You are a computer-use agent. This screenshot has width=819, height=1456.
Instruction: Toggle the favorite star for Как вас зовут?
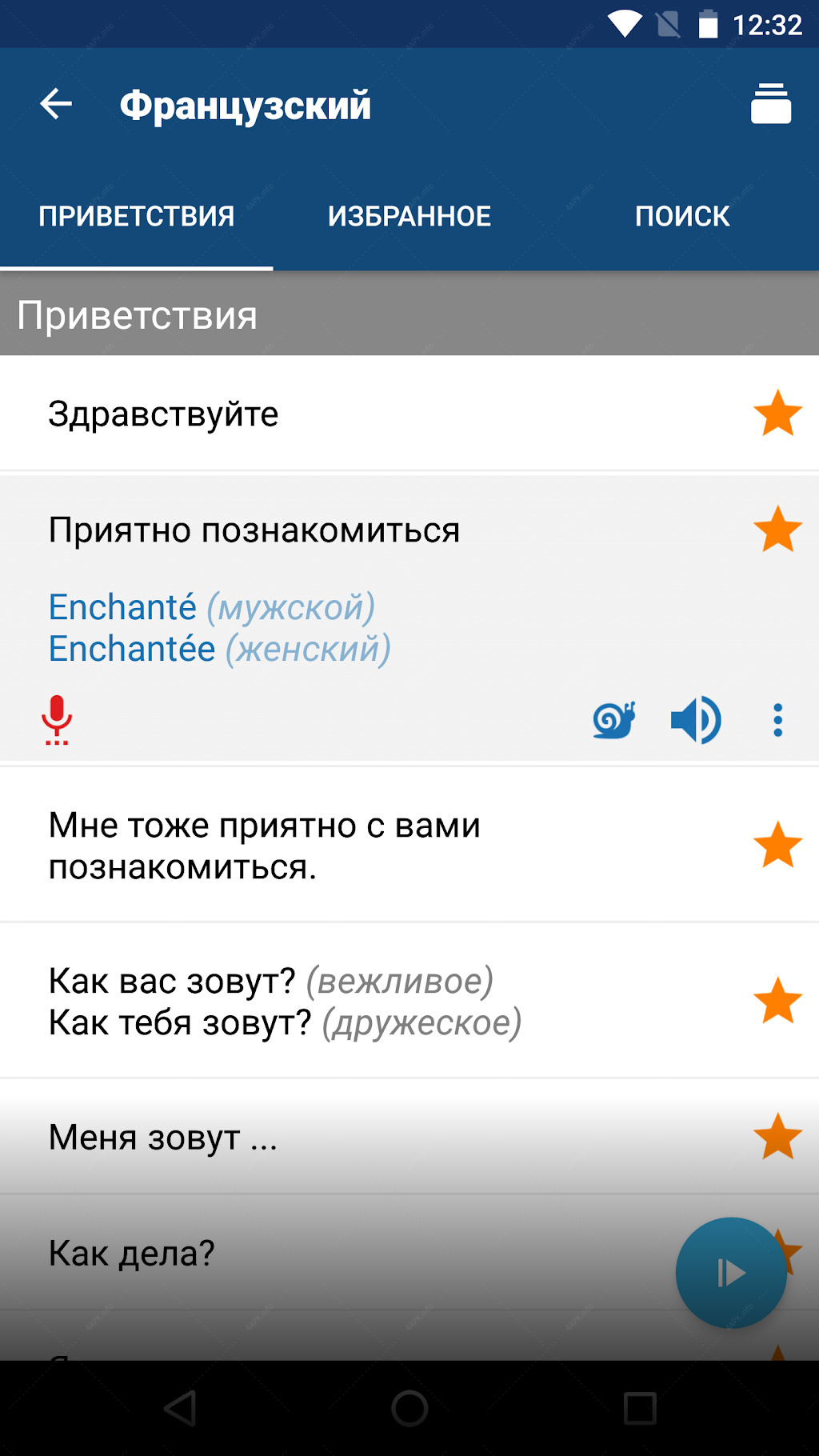777,1001
